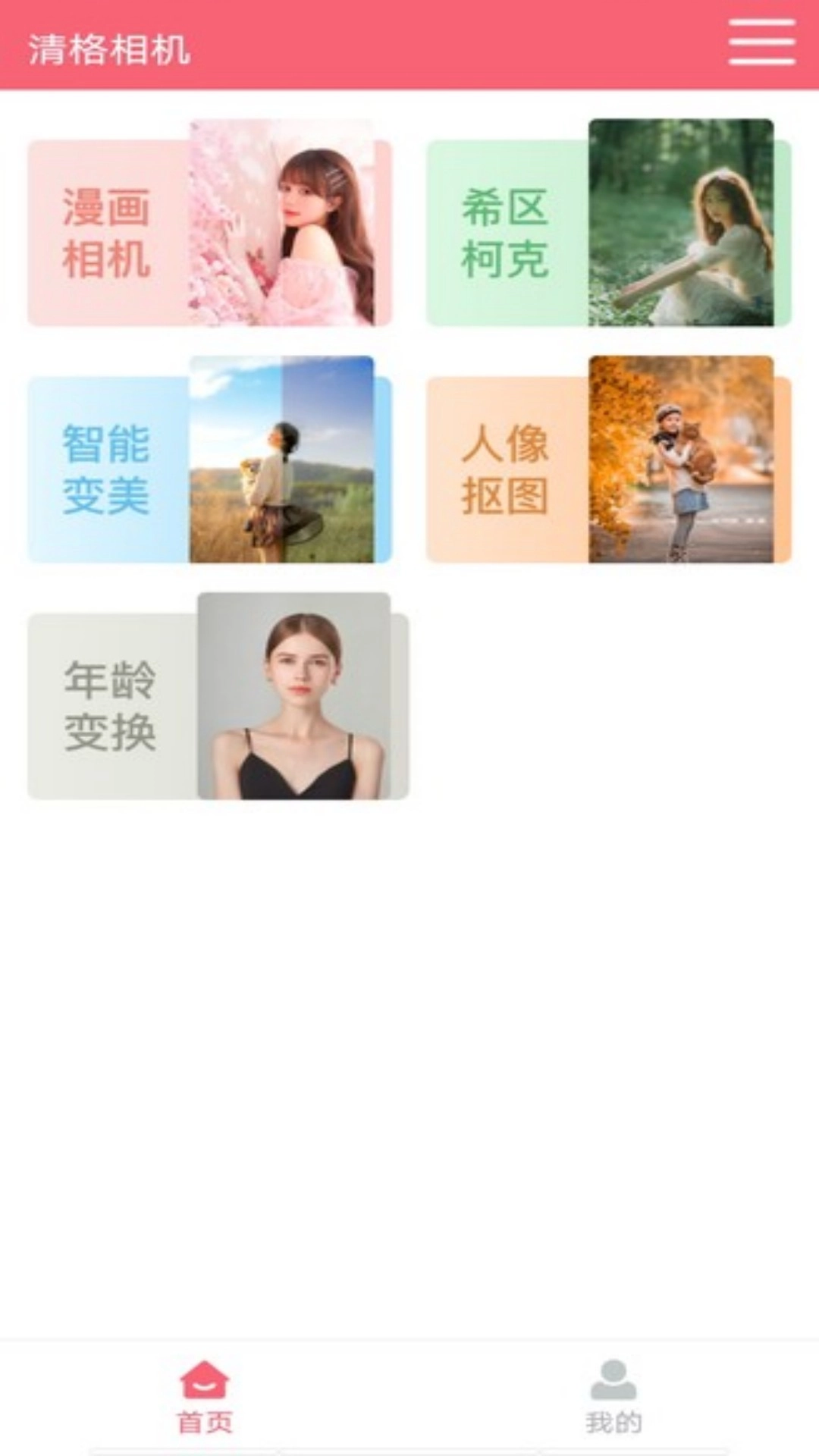Viewport: 819px width, 1456px height.
Task: Switch to the 首页 tab
Action: click(x=204, y=1397)
